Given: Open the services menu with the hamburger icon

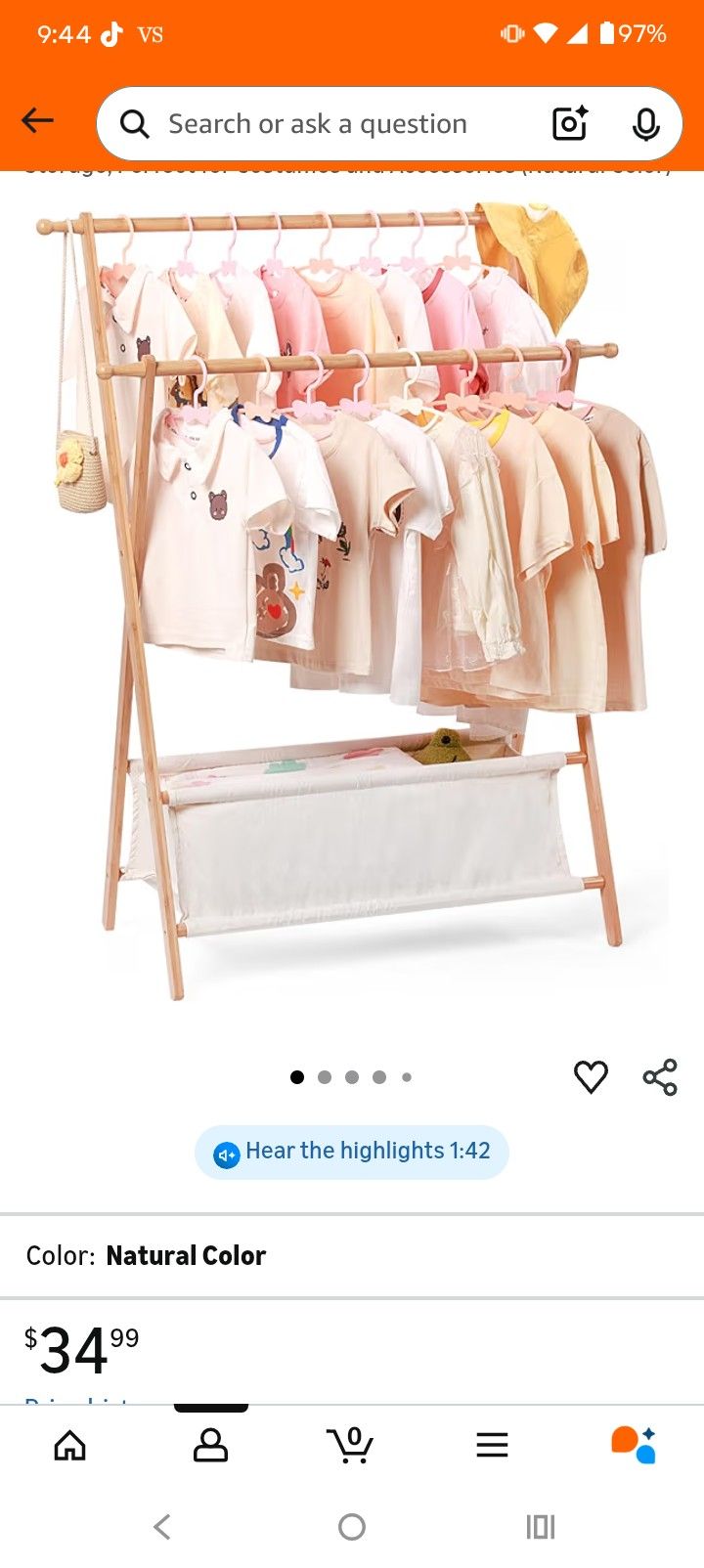Looking at the screenshot, I should click(x=492, y=1444).
